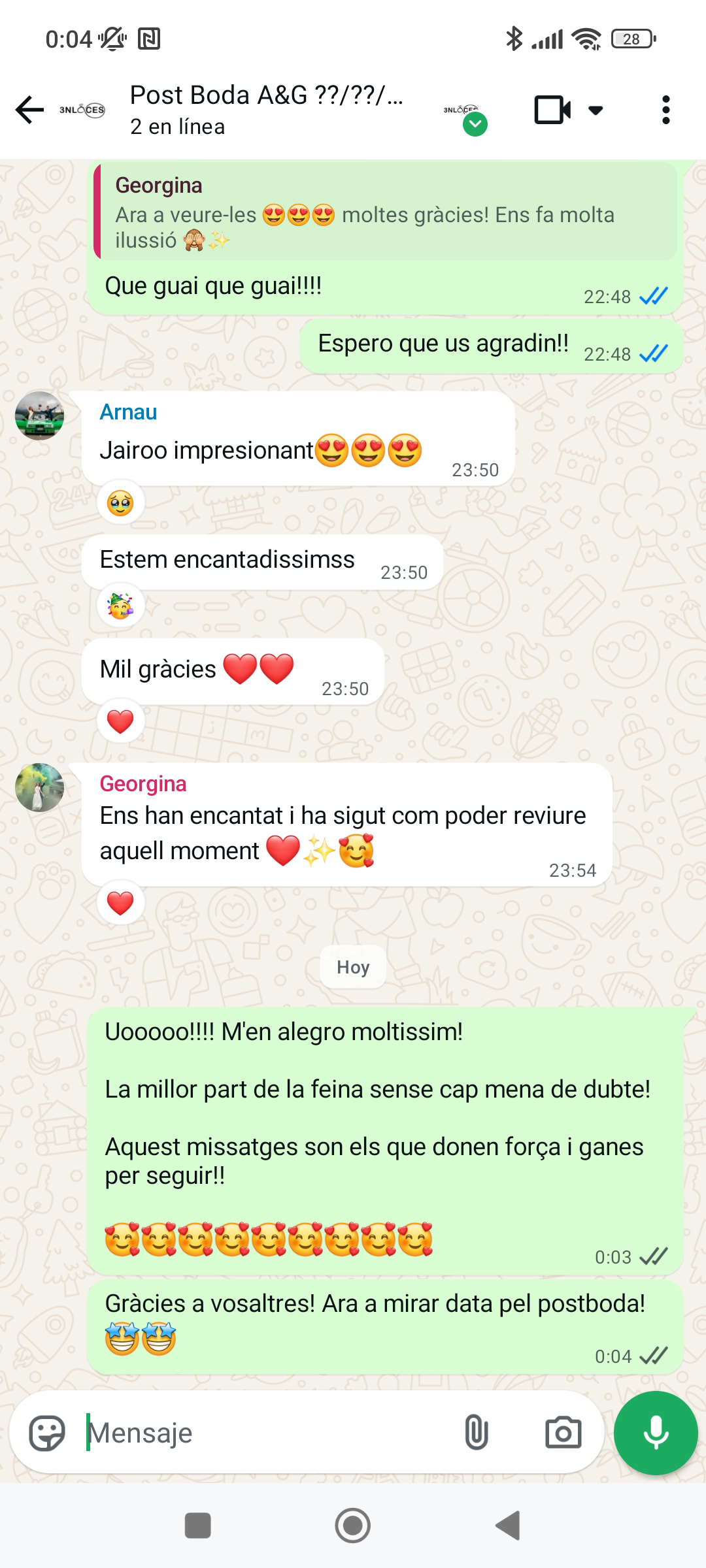
Task: View the heart reaction under 'Mil gràcies'
Action: [x=120, y=722]
